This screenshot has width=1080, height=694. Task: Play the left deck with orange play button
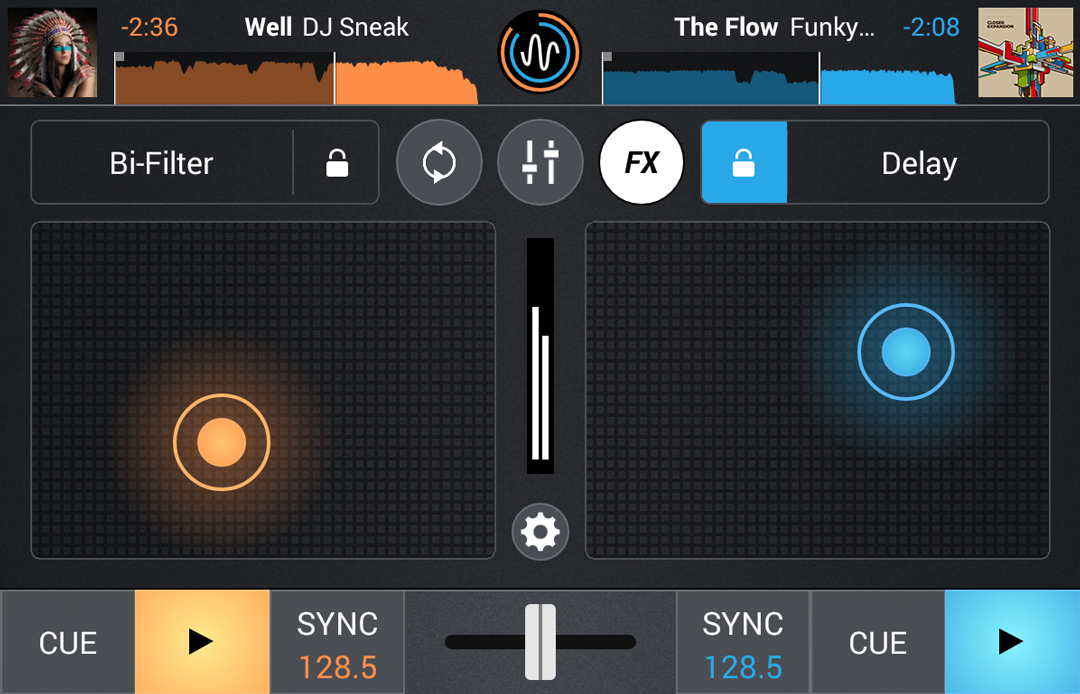202,642
